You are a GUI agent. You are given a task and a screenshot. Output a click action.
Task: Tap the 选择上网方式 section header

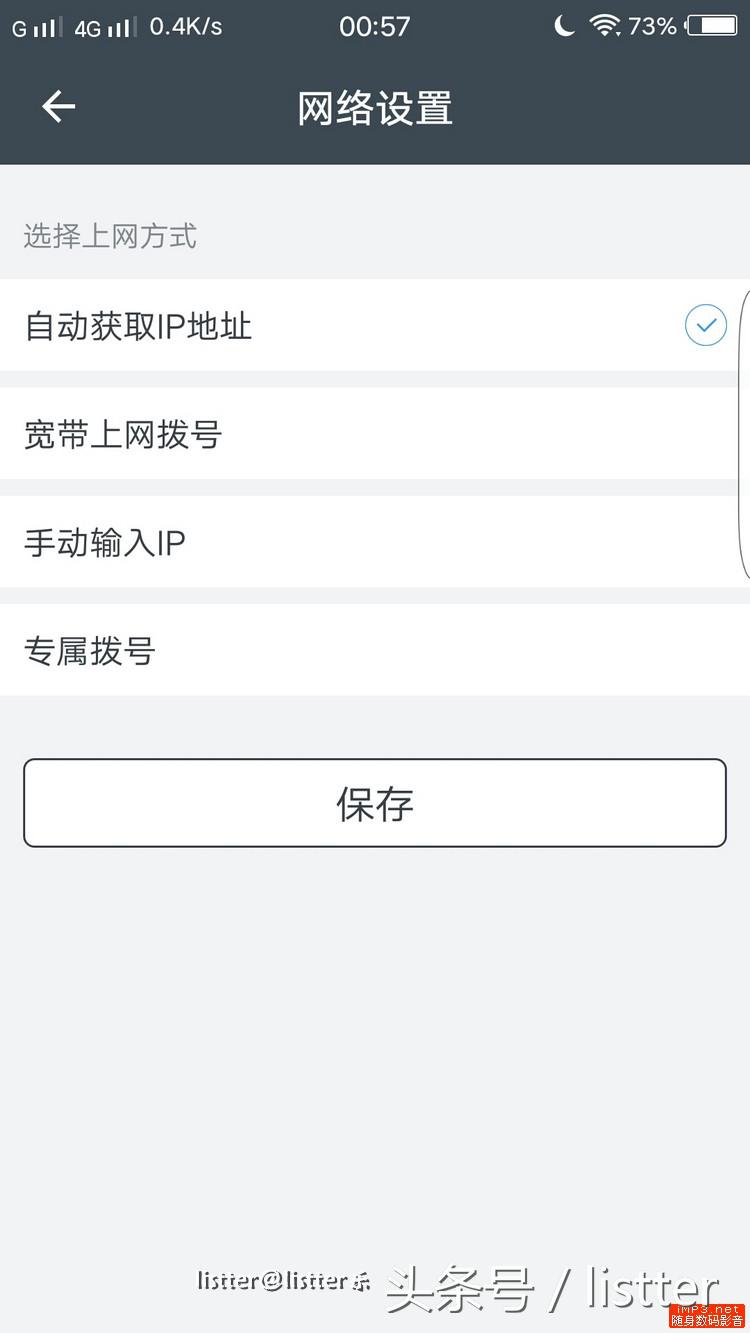pos(108,236)
